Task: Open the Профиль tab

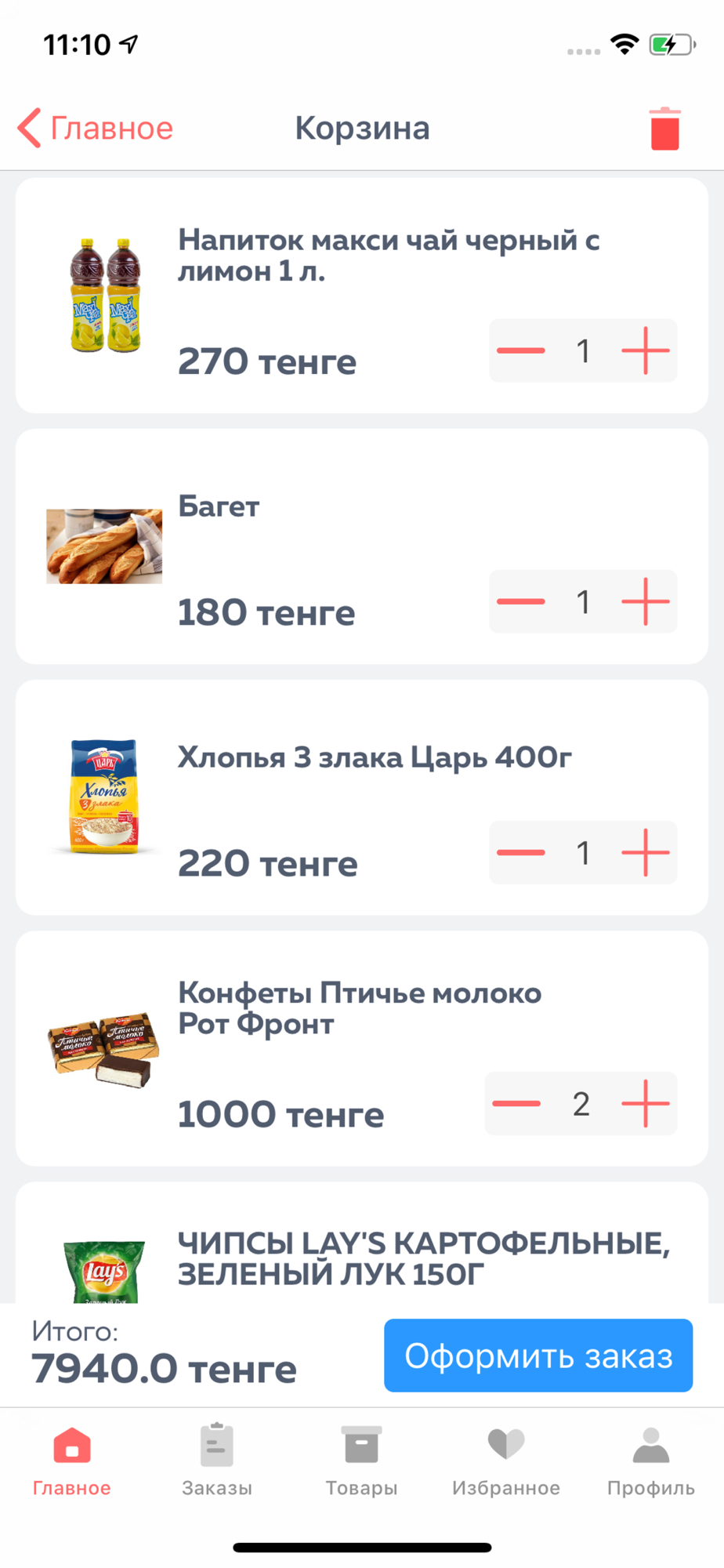Action: click(x=650, y=1460)
